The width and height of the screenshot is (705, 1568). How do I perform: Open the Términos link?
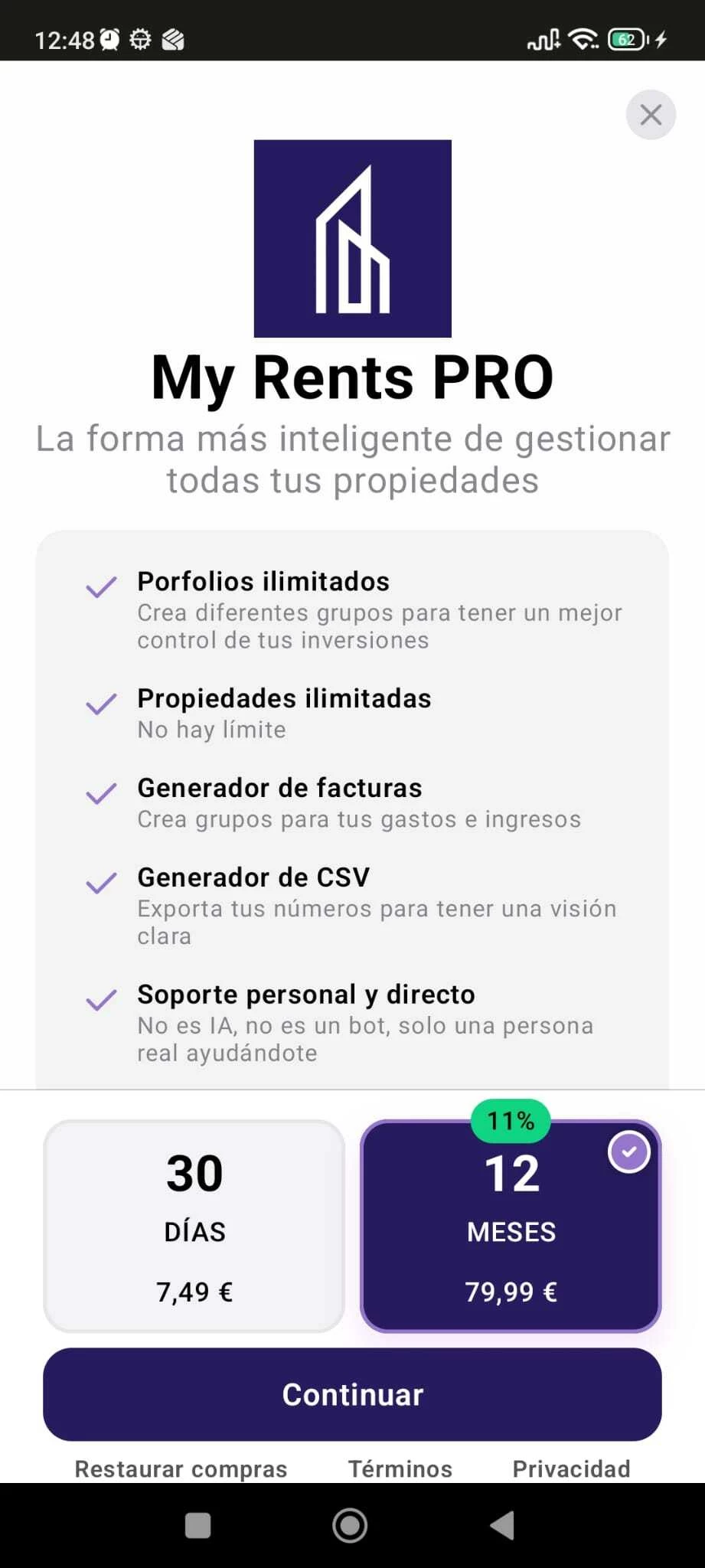(400, 1468)
